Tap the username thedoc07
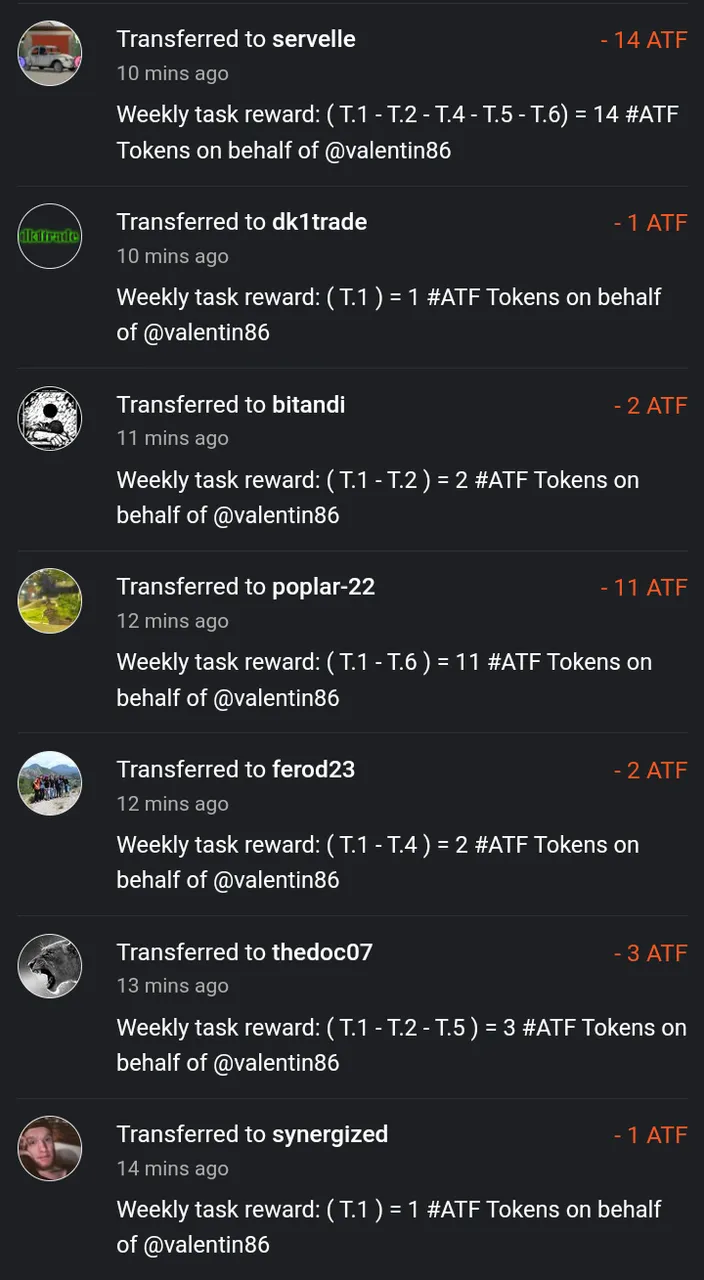 (322, 952)
